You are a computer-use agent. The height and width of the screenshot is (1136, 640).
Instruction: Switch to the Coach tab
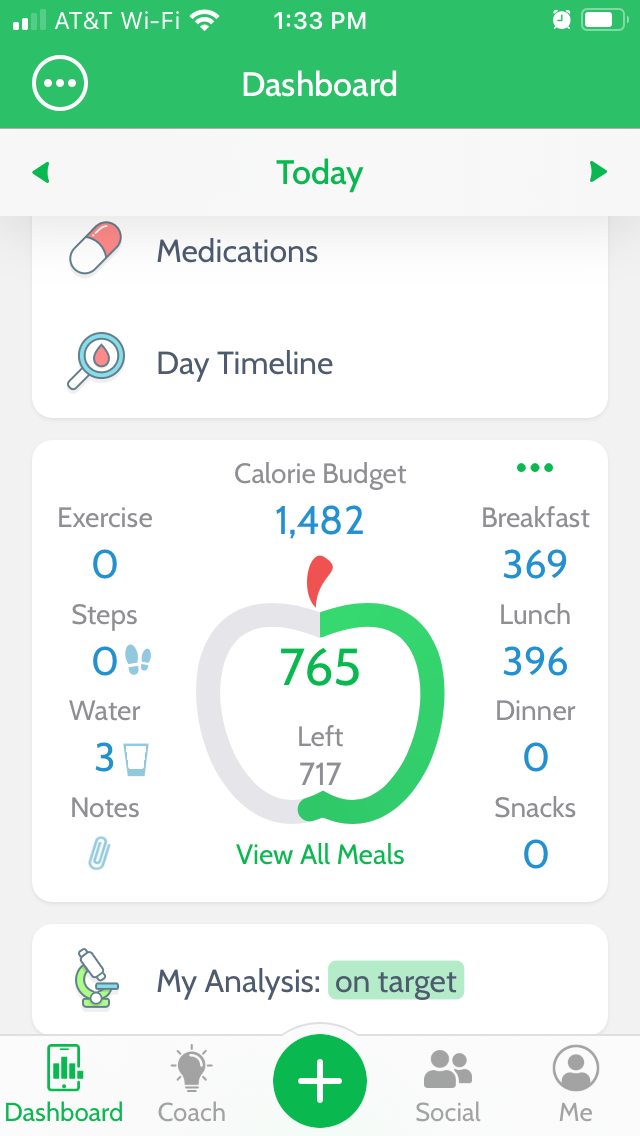click(191, 1084)
